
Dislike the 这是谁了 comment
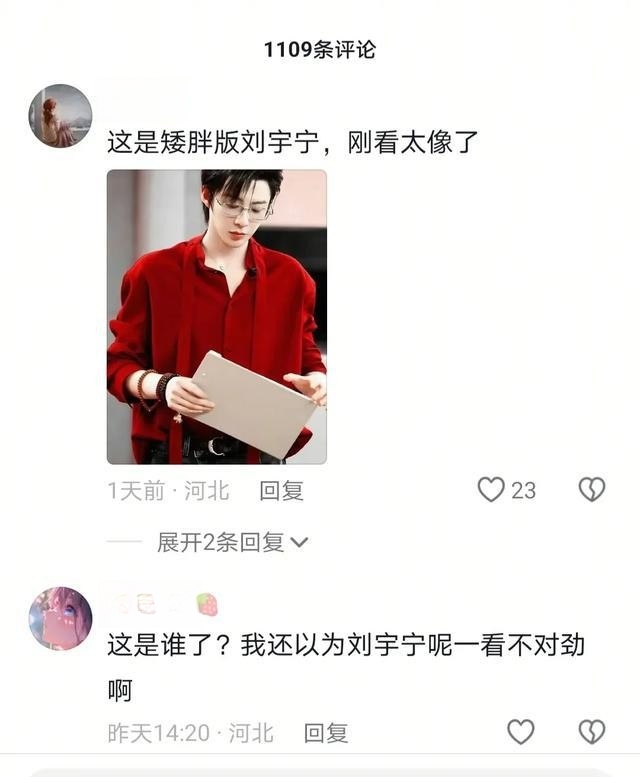click(591, 732)
